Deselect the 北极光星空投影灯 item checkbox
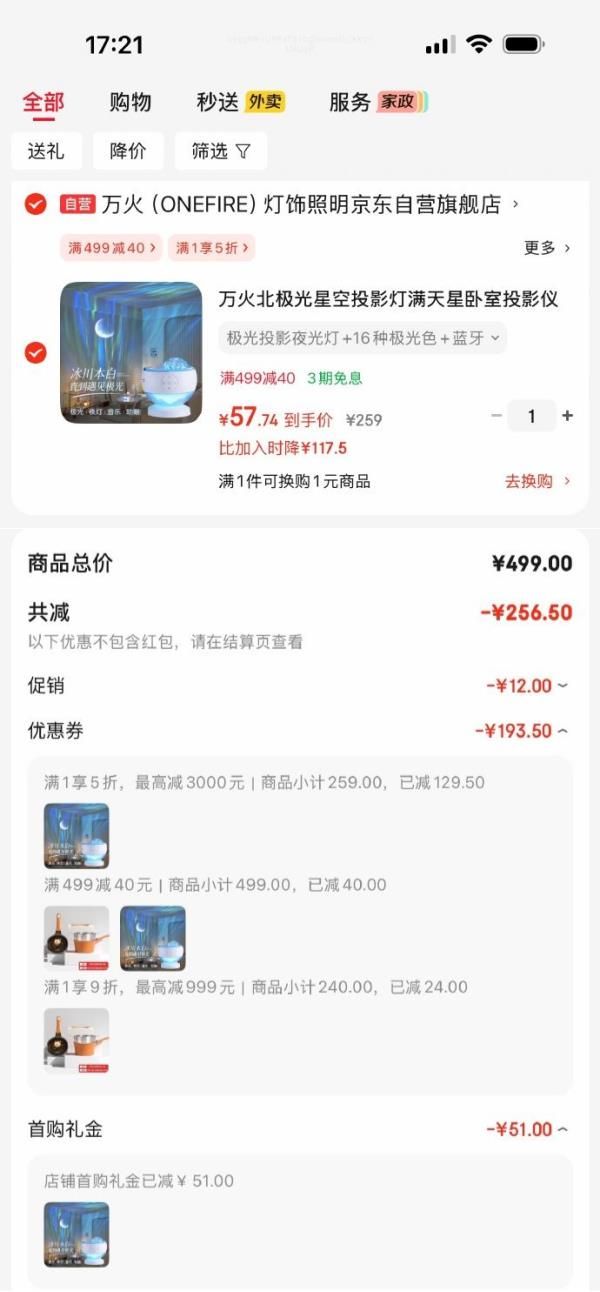This screenshot has height=1292, width=600. tap(36, 353)
